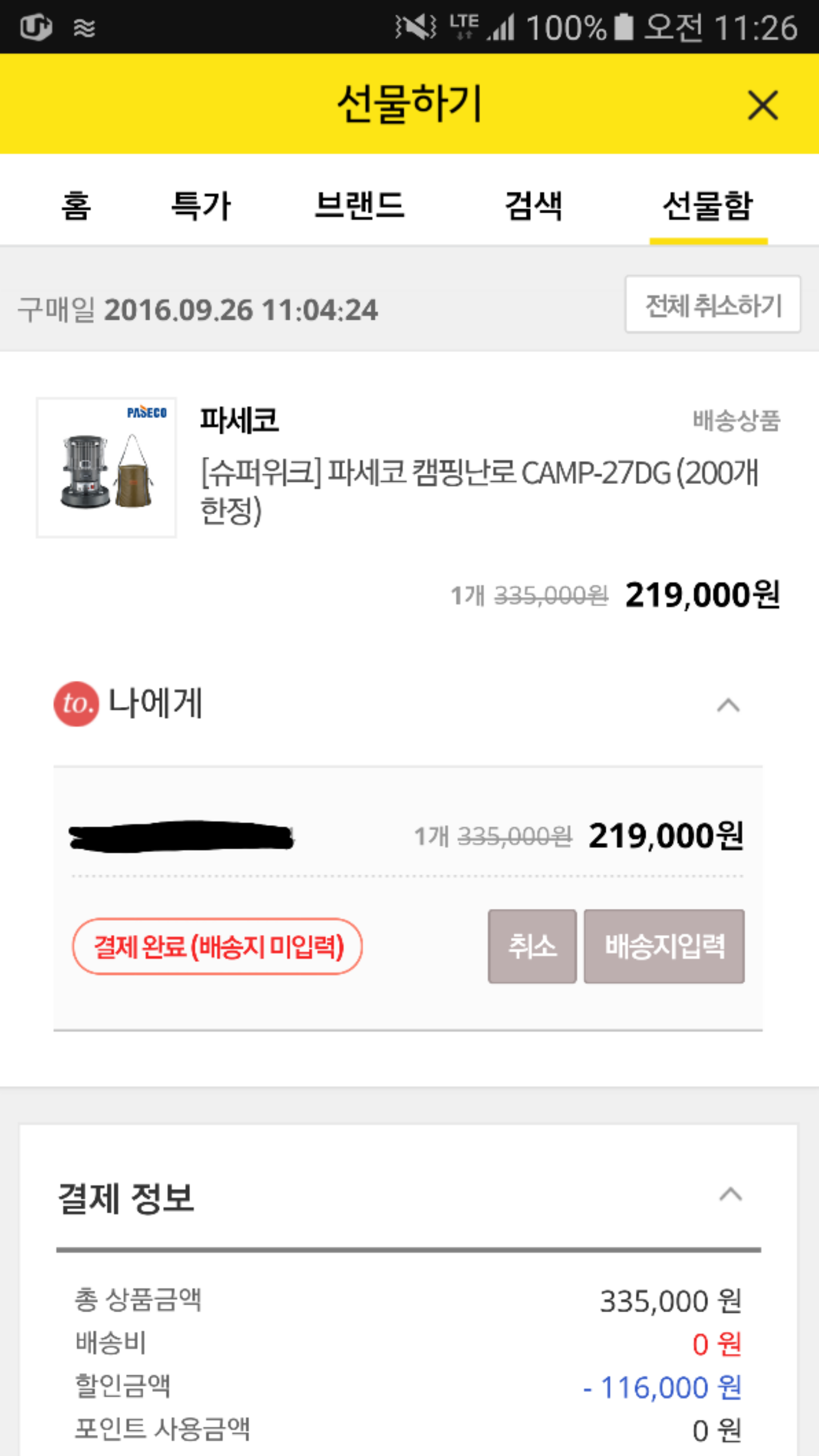
Task: Collapse the 결제 정보 section
Action: 730,1194
